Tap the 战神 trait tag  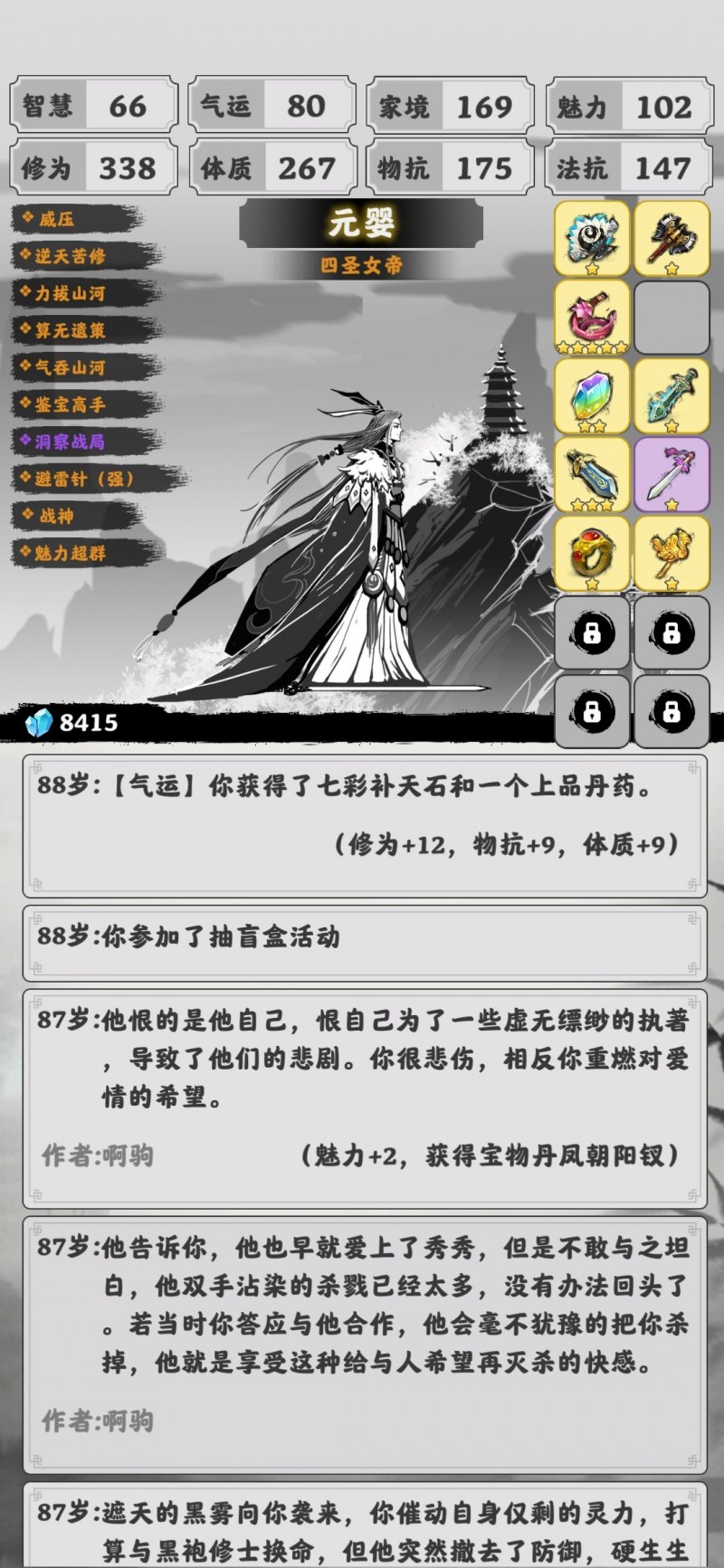point(58,516)
